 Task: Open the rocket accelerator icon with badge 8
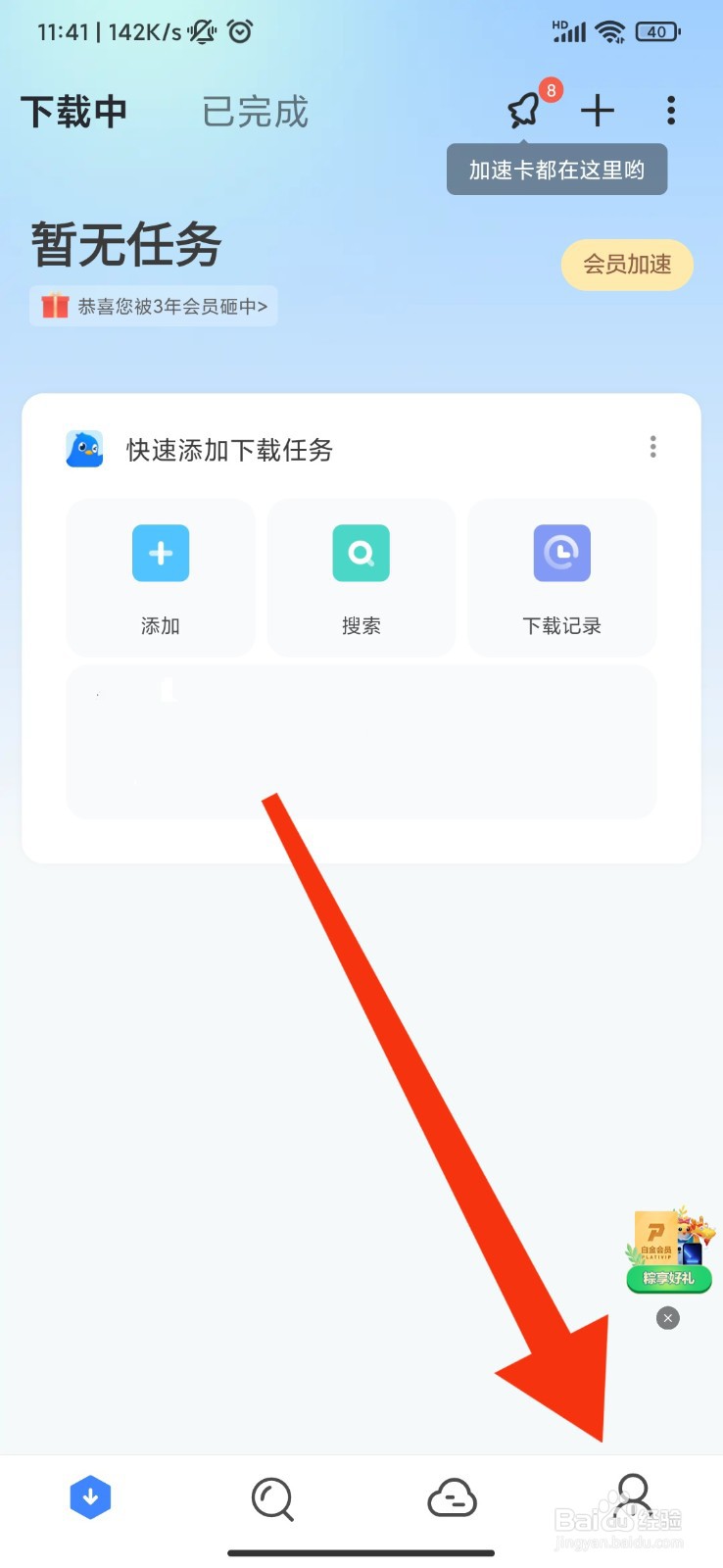(525, 111)
